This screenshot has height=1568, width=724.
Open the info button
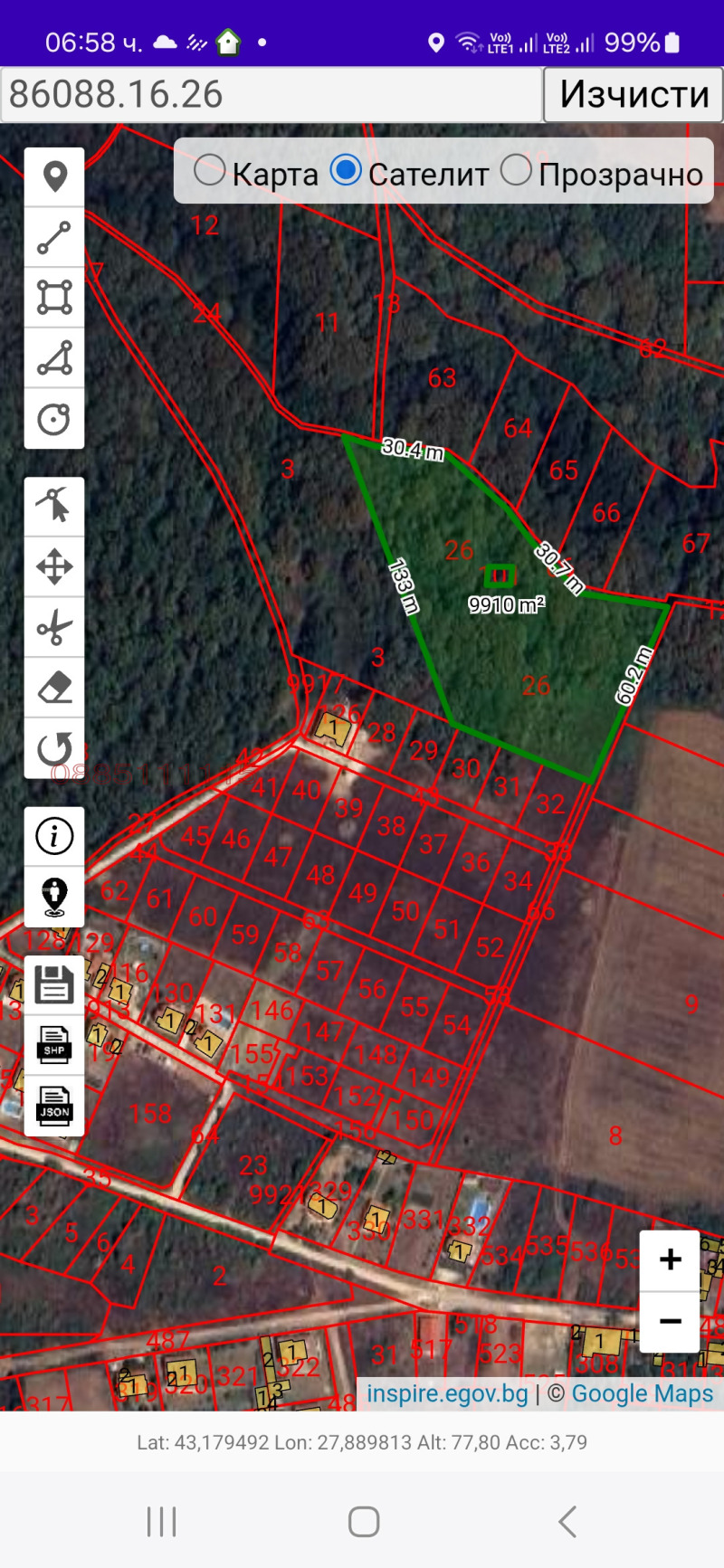click(x=54, y=837)
